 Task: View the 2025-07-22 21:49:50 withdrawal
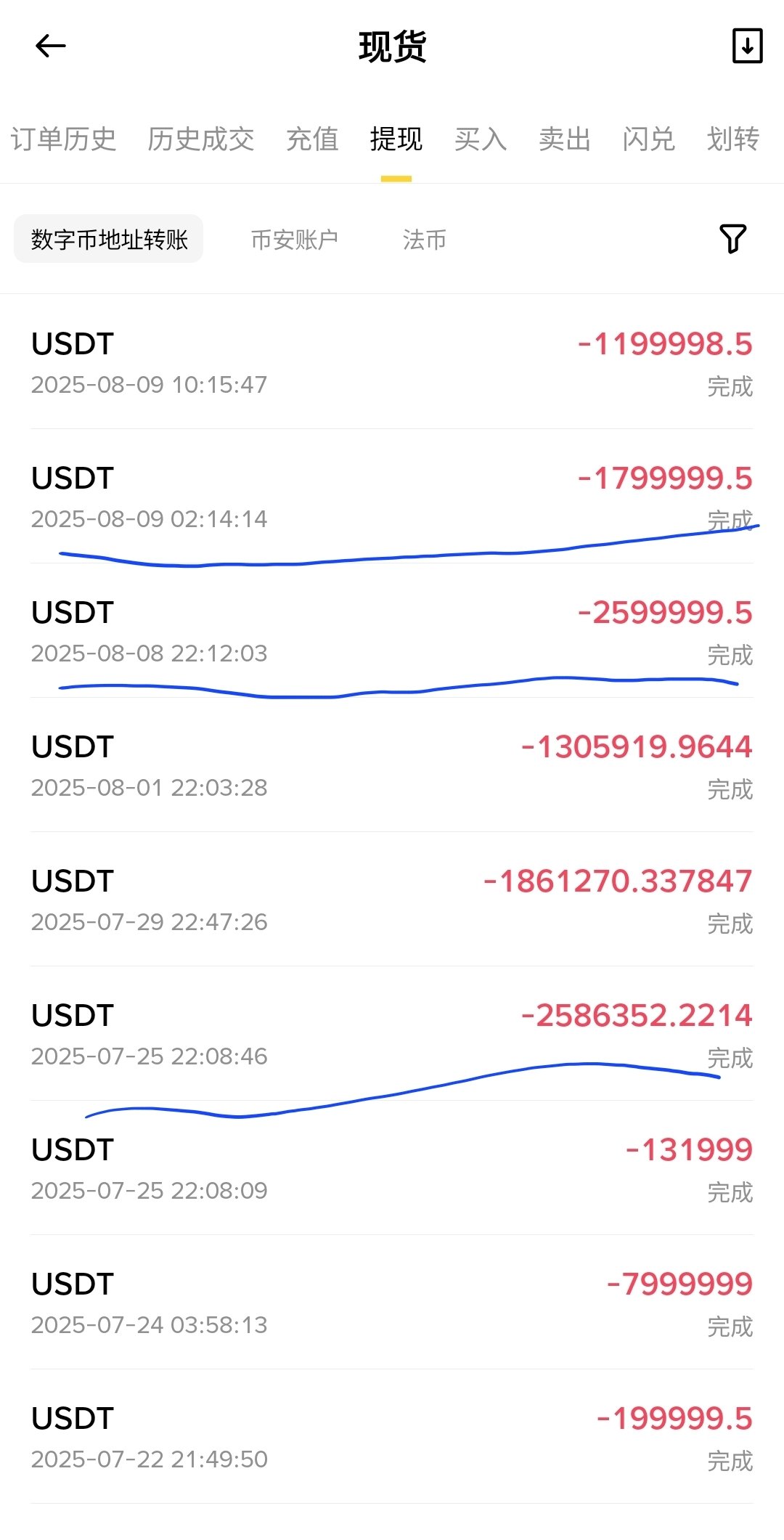(392, 1438)
